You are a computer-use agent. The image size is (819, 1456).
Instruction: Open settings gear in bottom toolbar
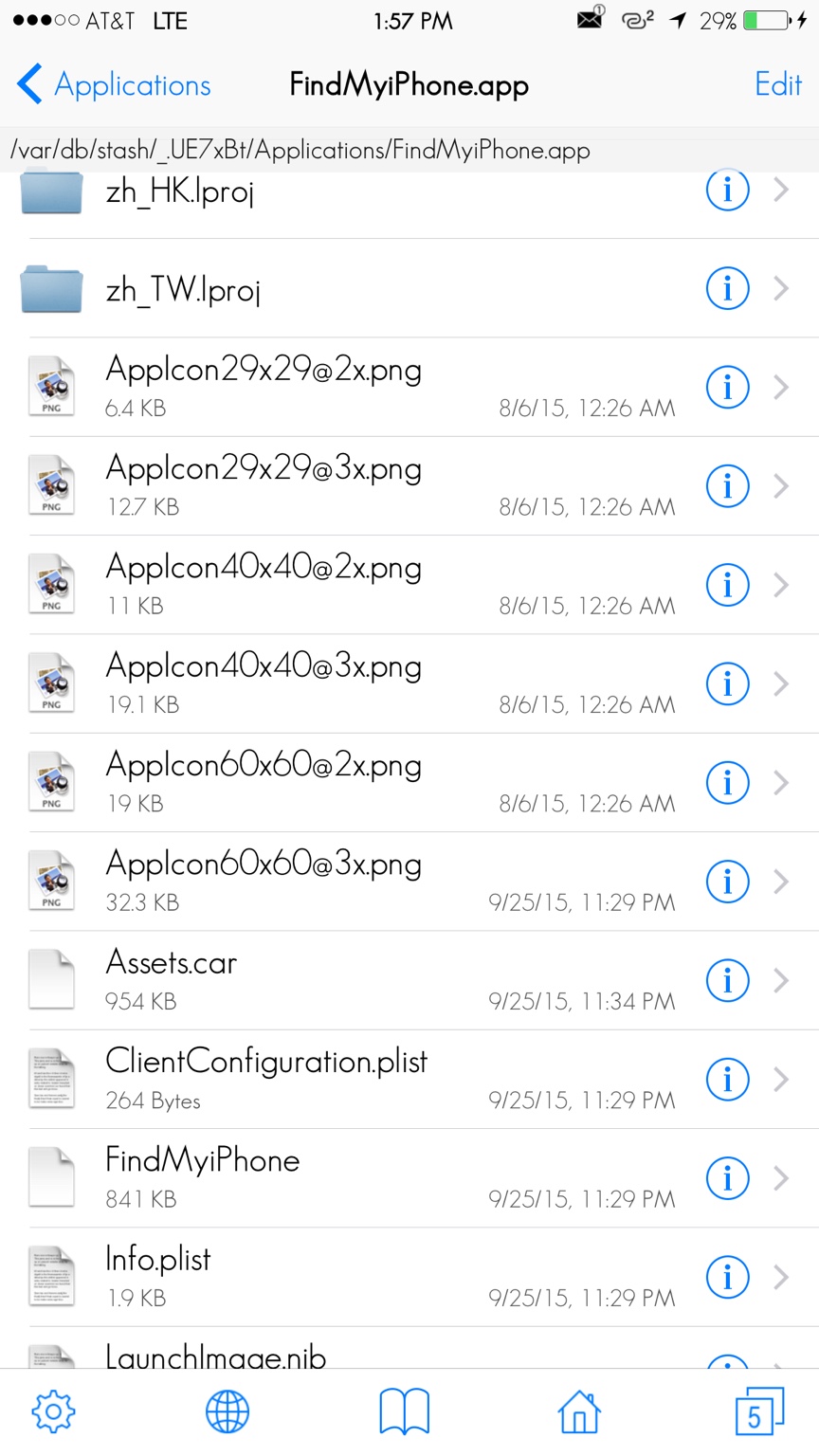point(54,1412)
